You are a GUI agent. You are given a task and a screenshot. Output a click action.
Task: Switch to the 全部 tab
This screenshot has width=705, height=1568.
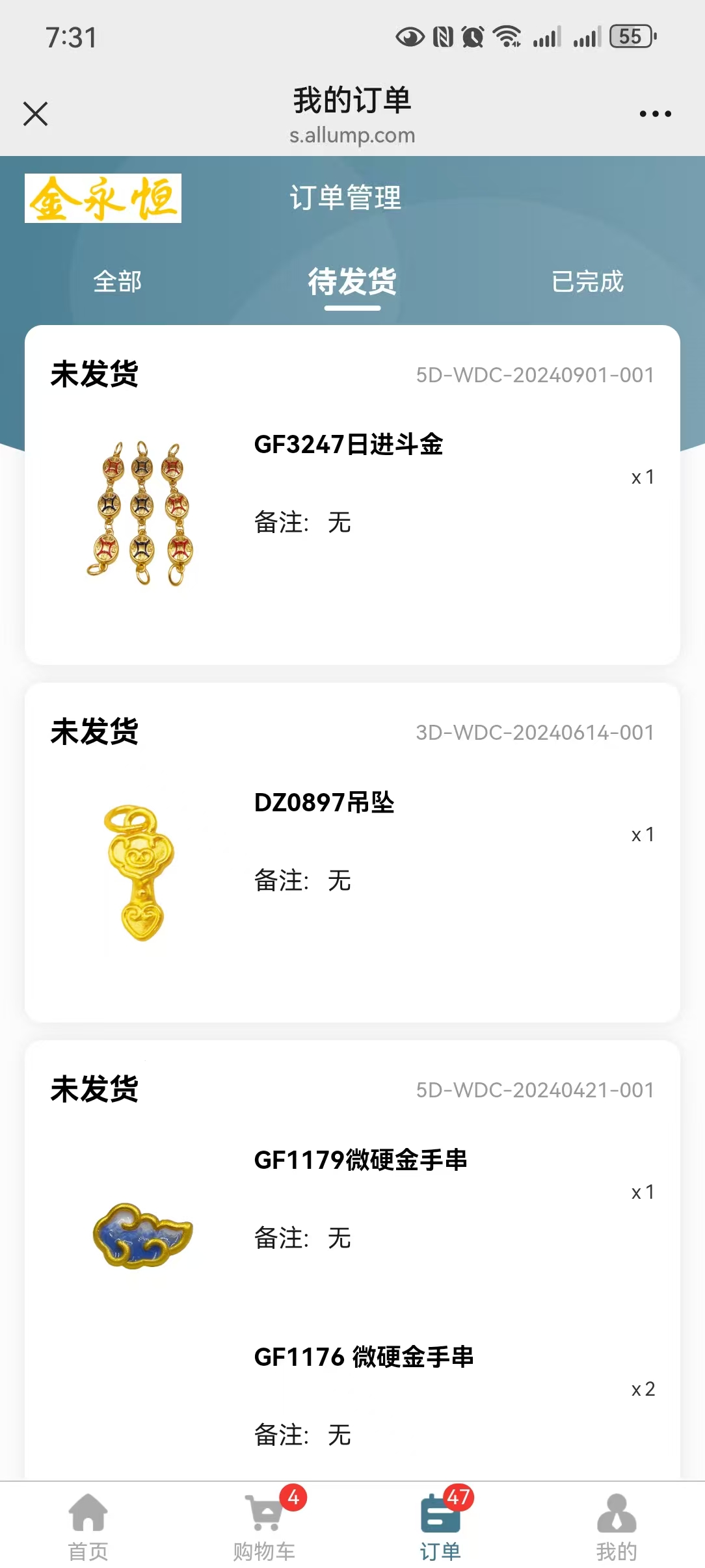[118, 283]
